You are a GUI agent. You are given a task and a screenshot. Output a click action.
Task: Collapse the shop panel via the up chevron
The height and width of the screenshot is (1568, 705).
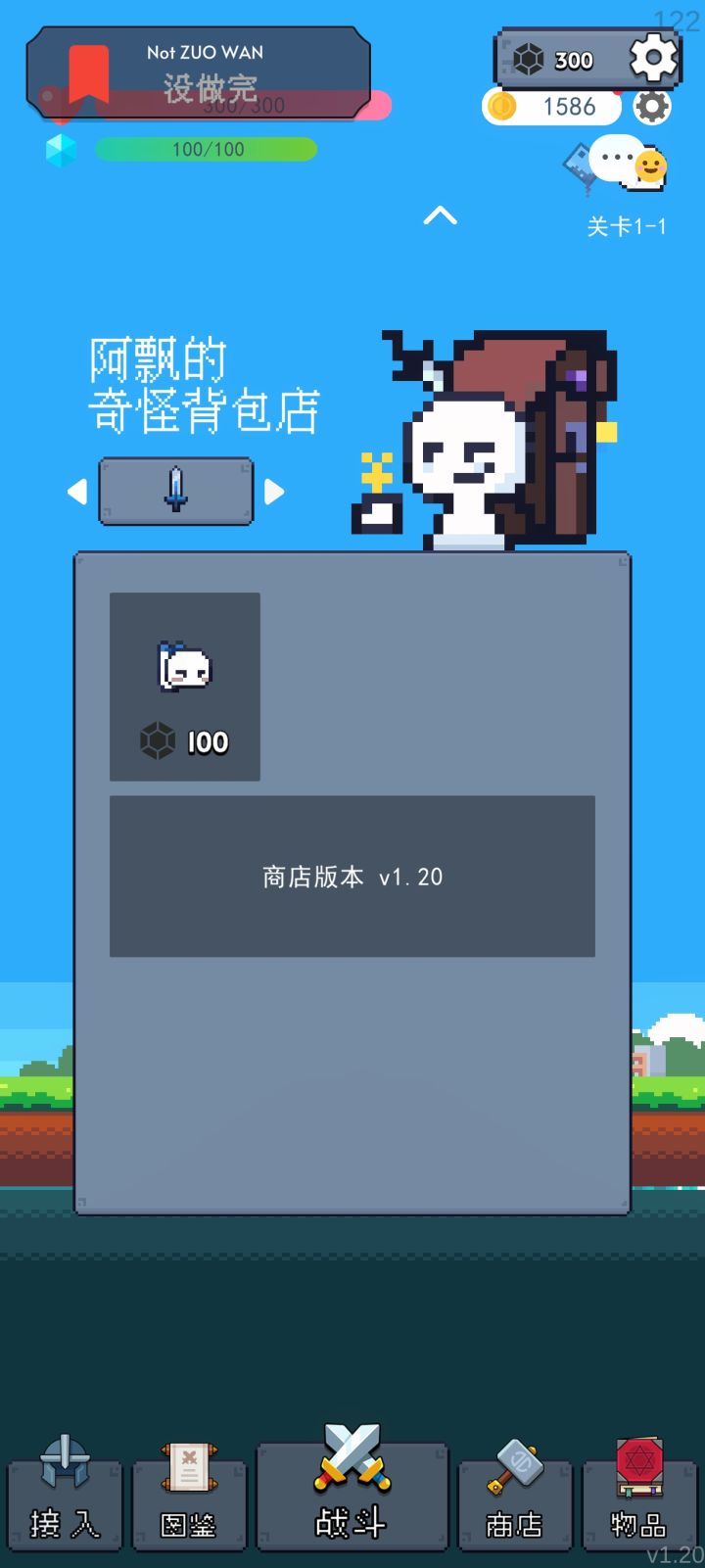(x=441, y=215)
